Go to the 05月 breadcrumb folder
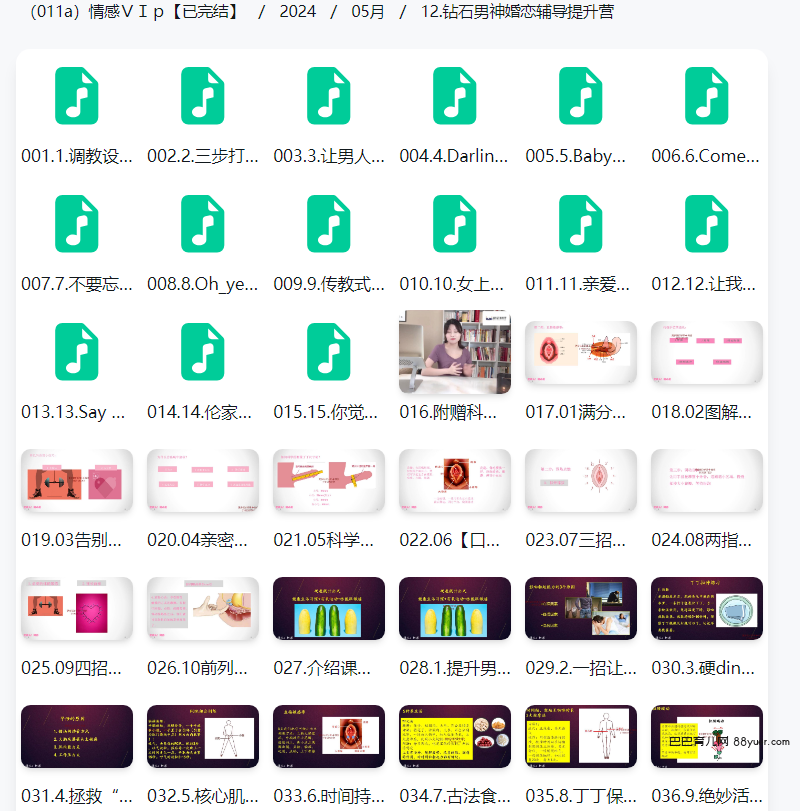 tap(368, 12)
